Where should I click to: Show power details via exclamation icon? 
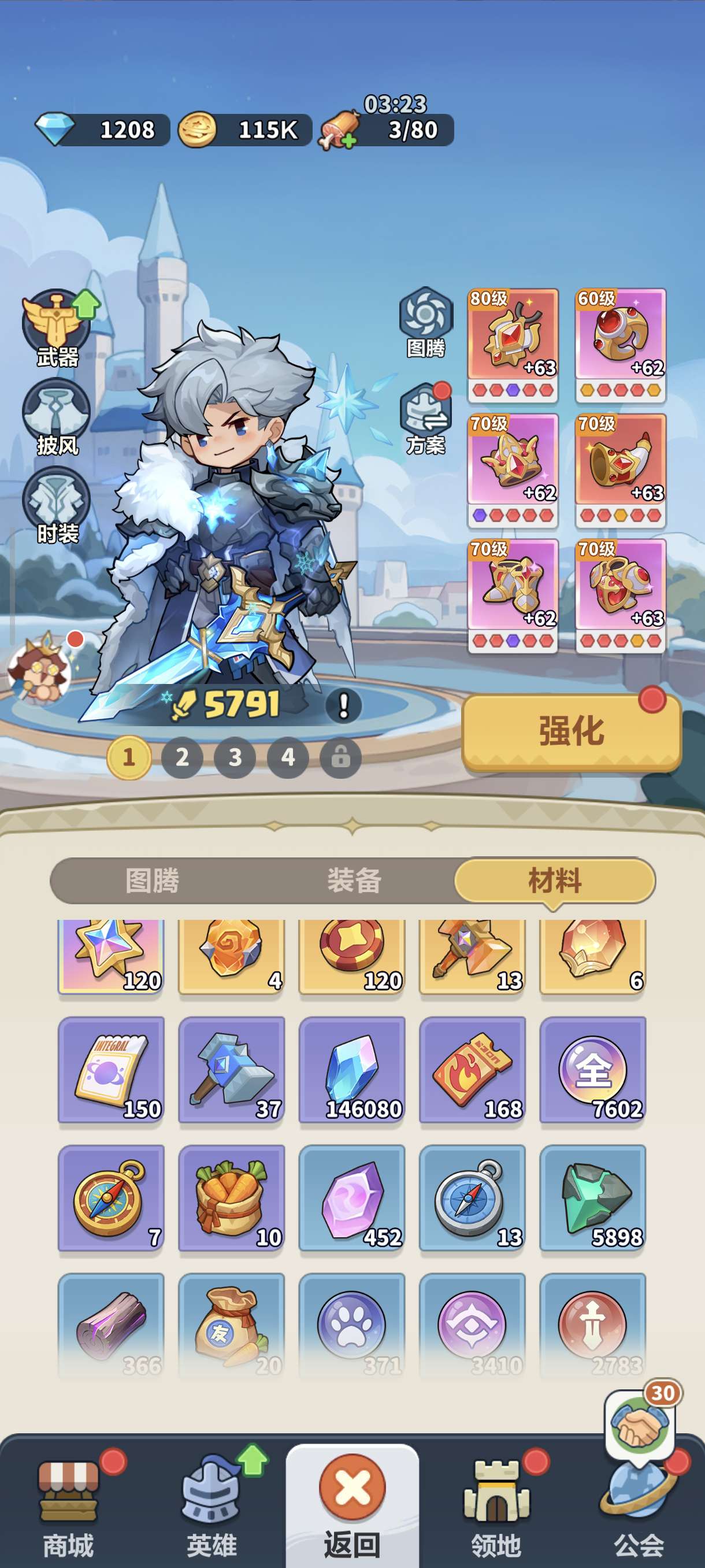tap(344, 706)
